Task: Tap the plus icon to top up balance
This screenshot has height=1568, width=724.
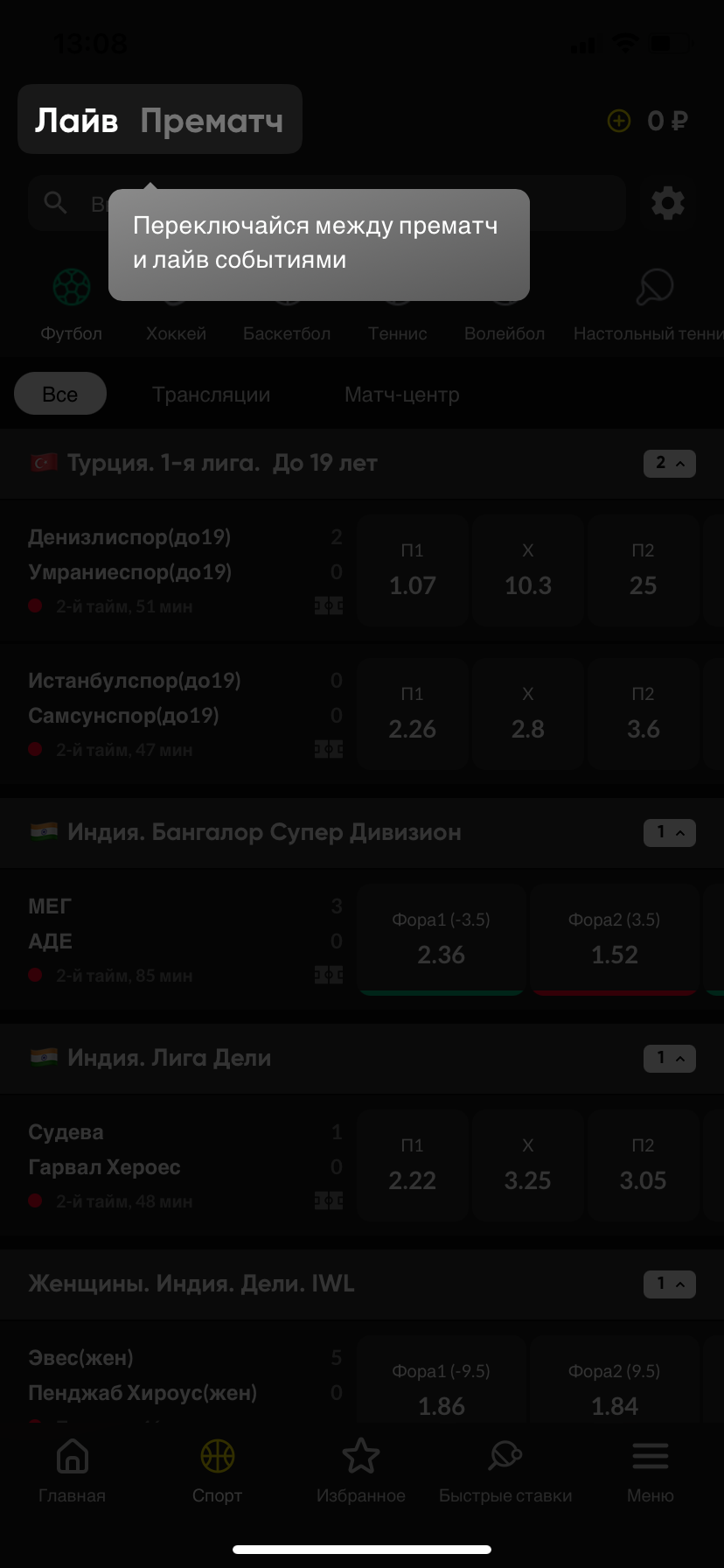Action: [619, 121]
